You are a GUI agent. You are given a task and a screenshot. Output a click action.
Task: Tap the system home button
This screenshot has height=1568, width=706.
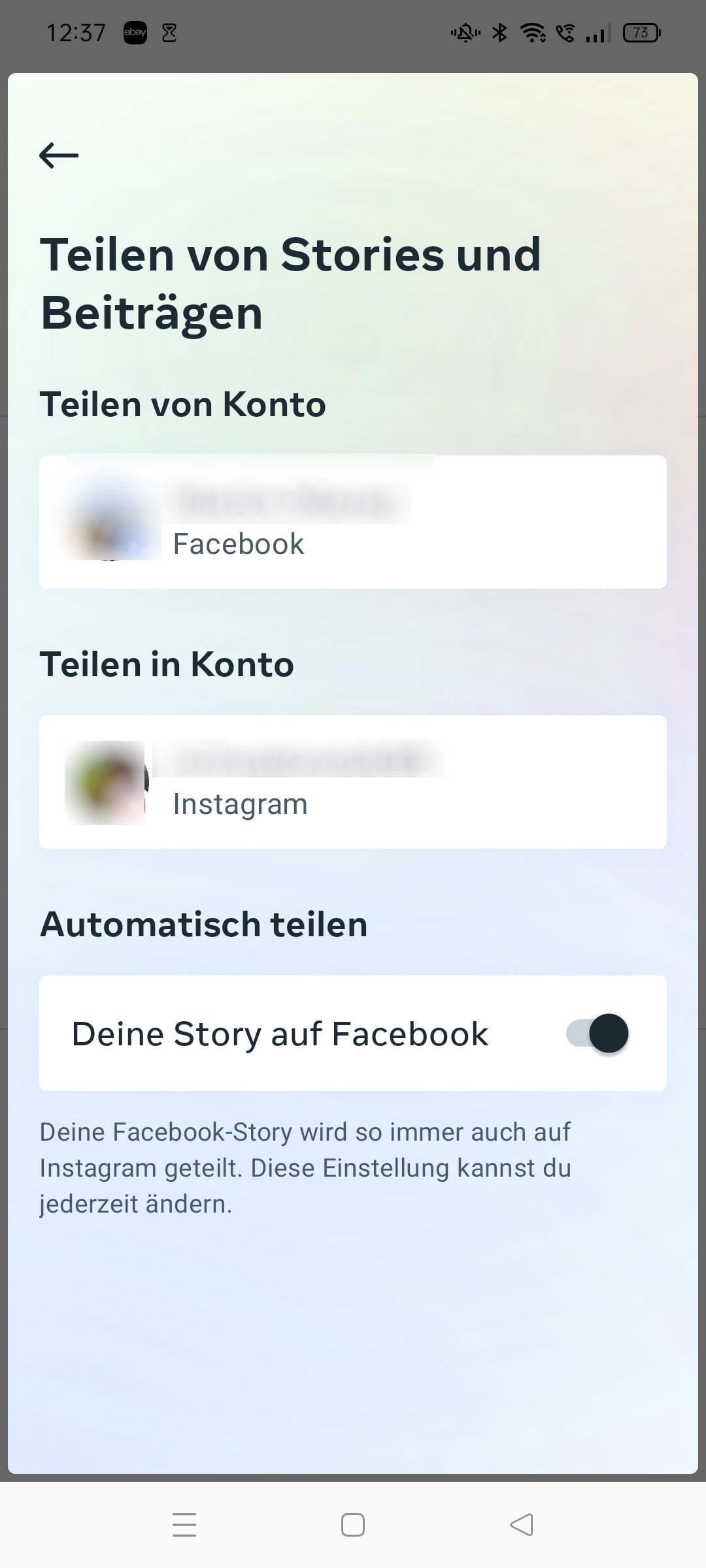click(353, 1525)
